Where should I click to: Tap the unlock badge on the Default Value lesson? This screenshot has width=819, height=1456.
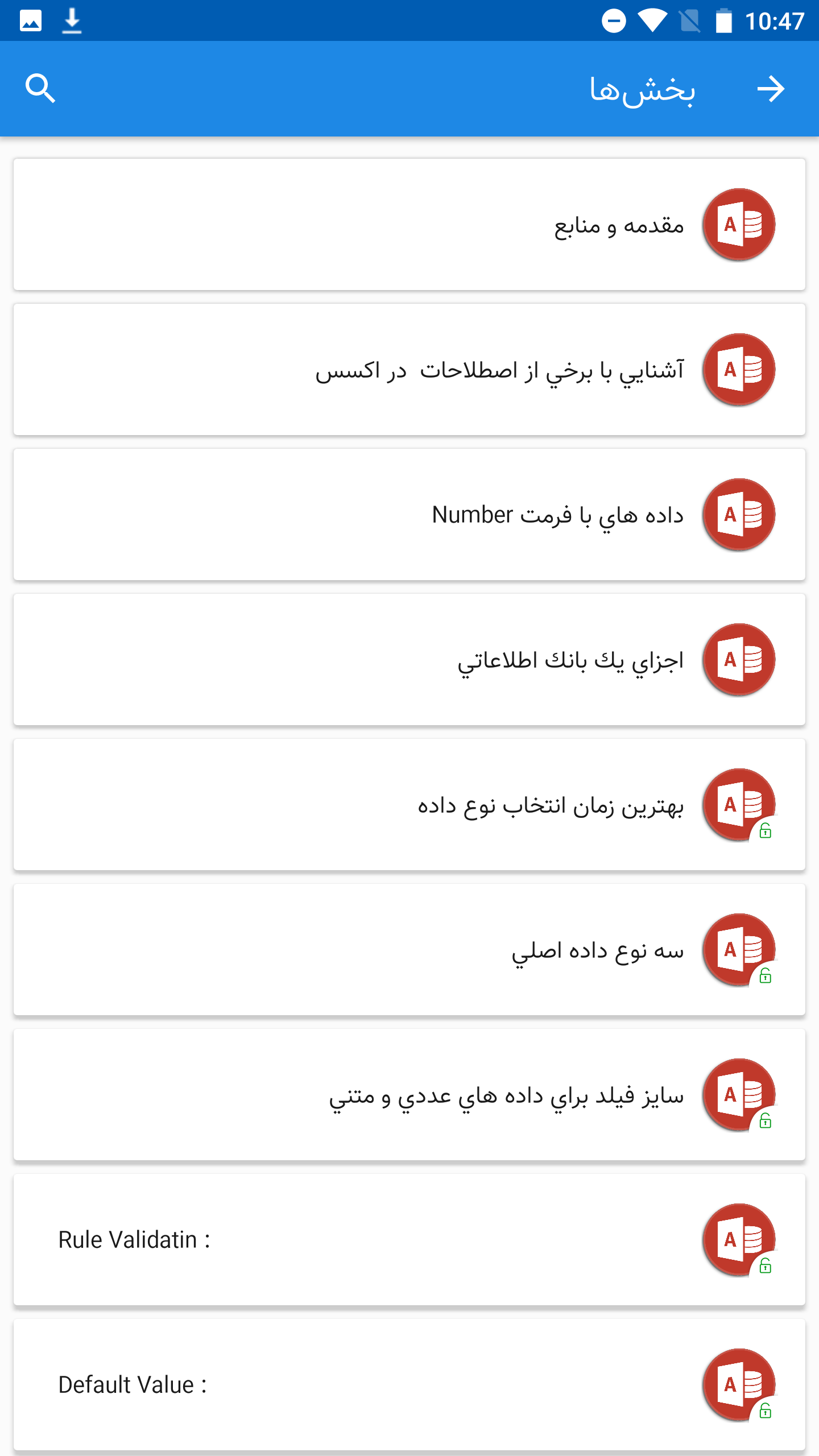pyautogui.click(x=766, y=1412)
